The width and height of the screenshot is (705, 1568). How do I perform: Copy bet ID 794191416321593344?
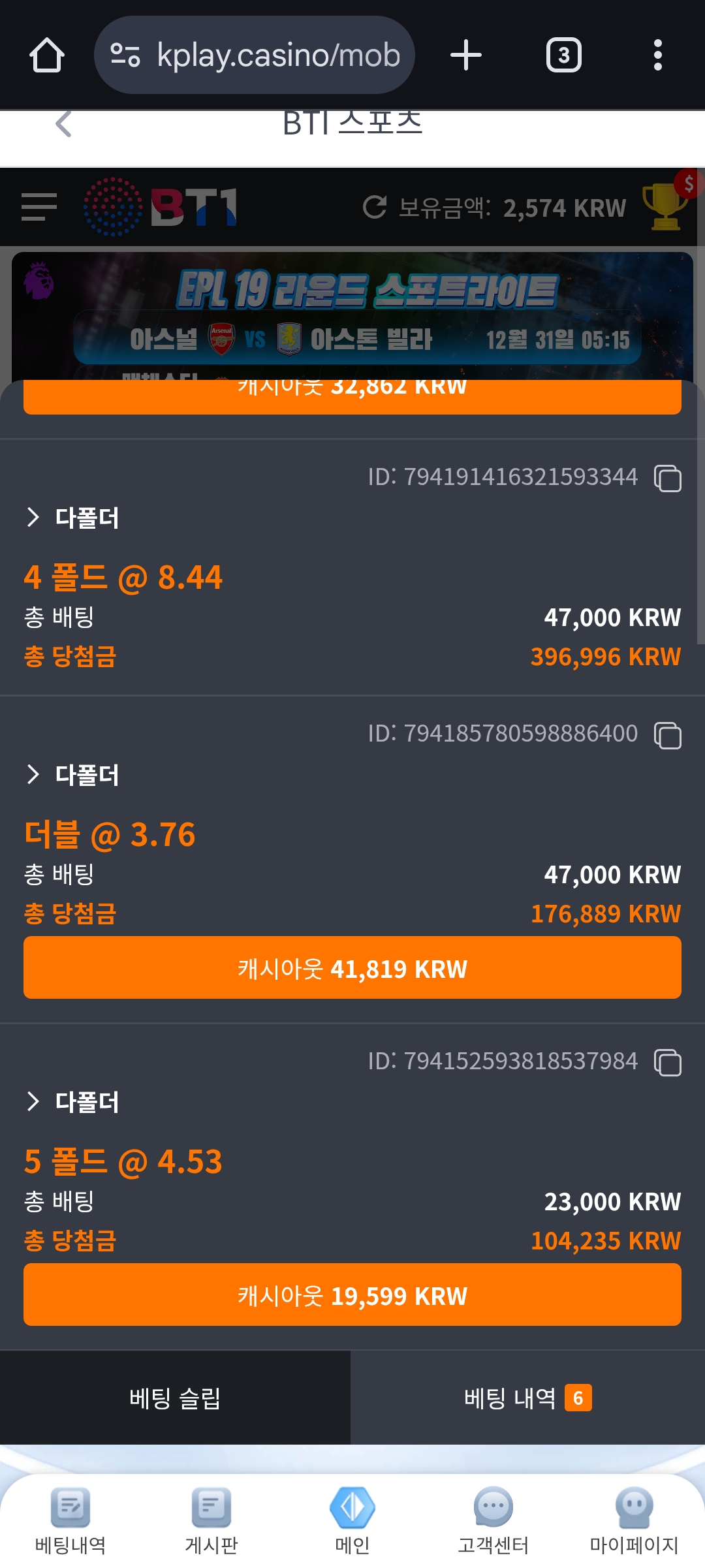(x=668, y=478)
